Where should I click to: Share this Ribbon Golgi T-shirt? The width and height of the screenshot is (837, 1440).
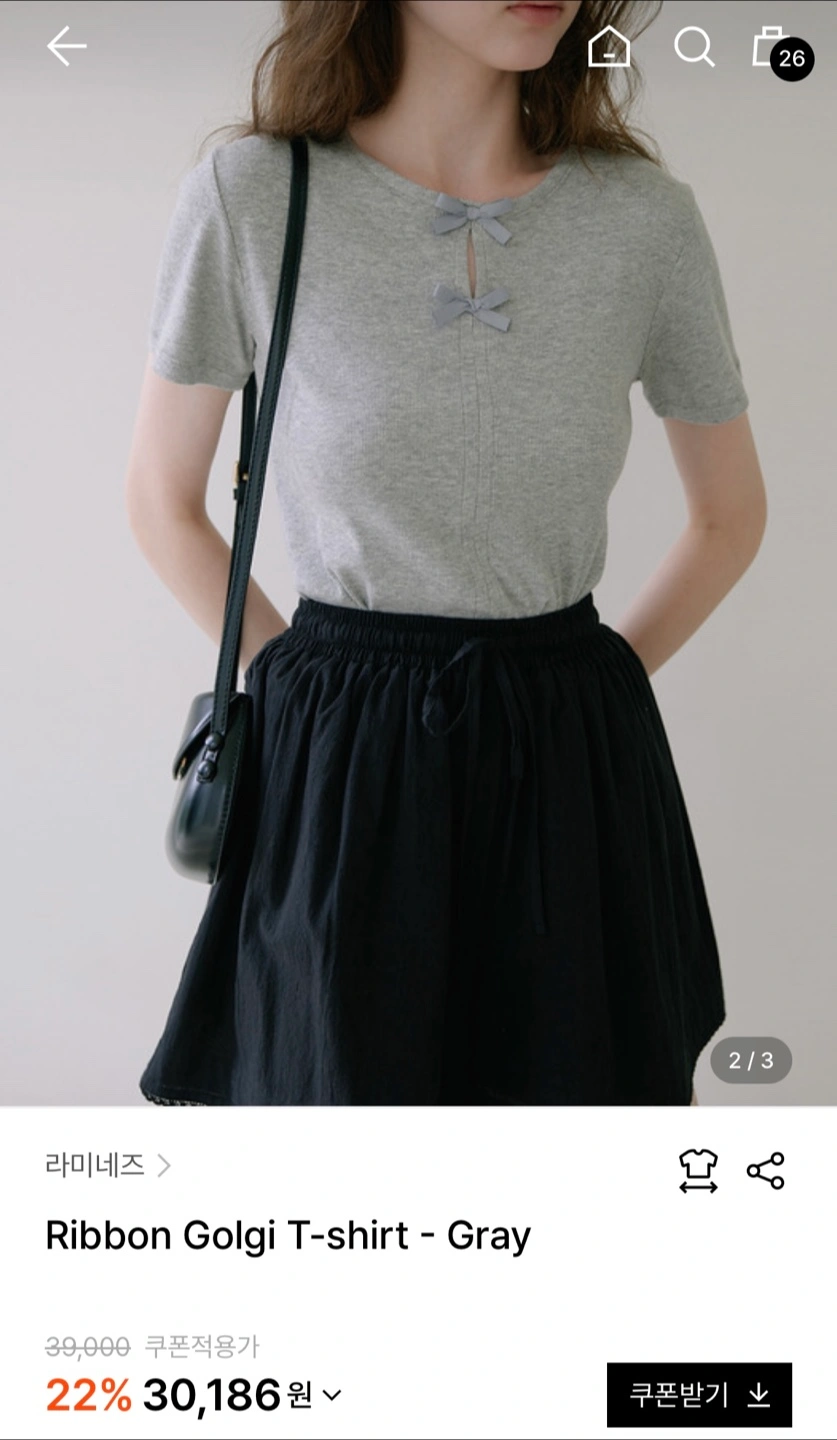click(766, 1170)
